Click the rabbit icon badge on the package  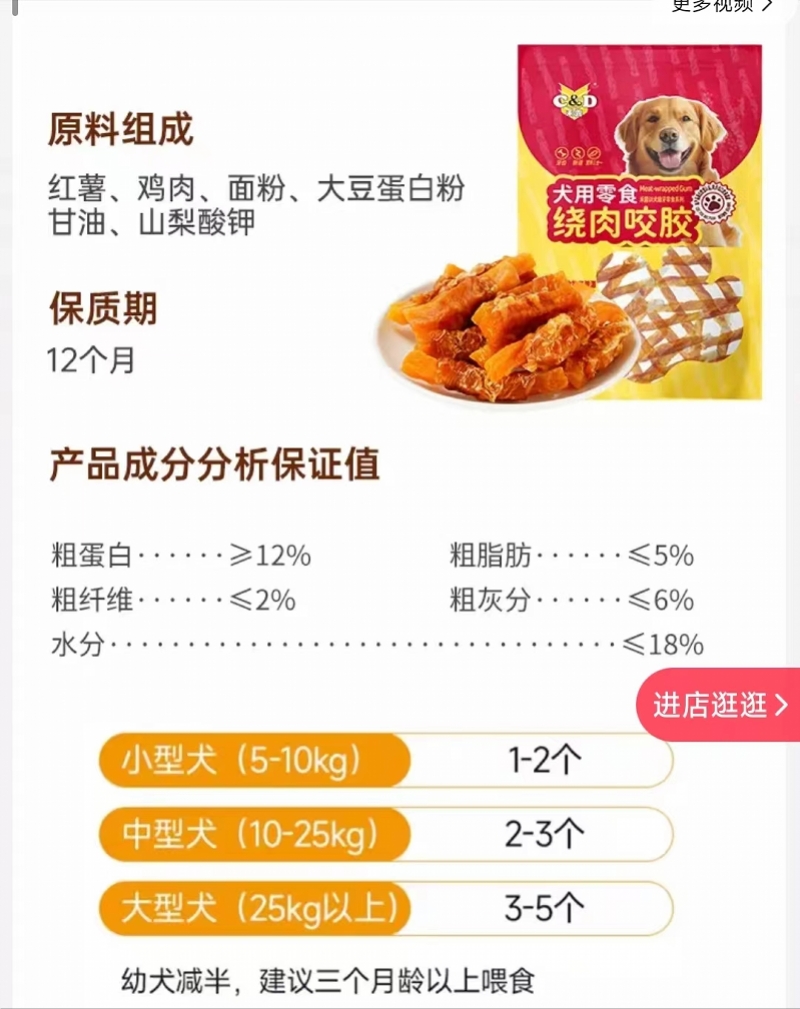[x=579, y=153]
